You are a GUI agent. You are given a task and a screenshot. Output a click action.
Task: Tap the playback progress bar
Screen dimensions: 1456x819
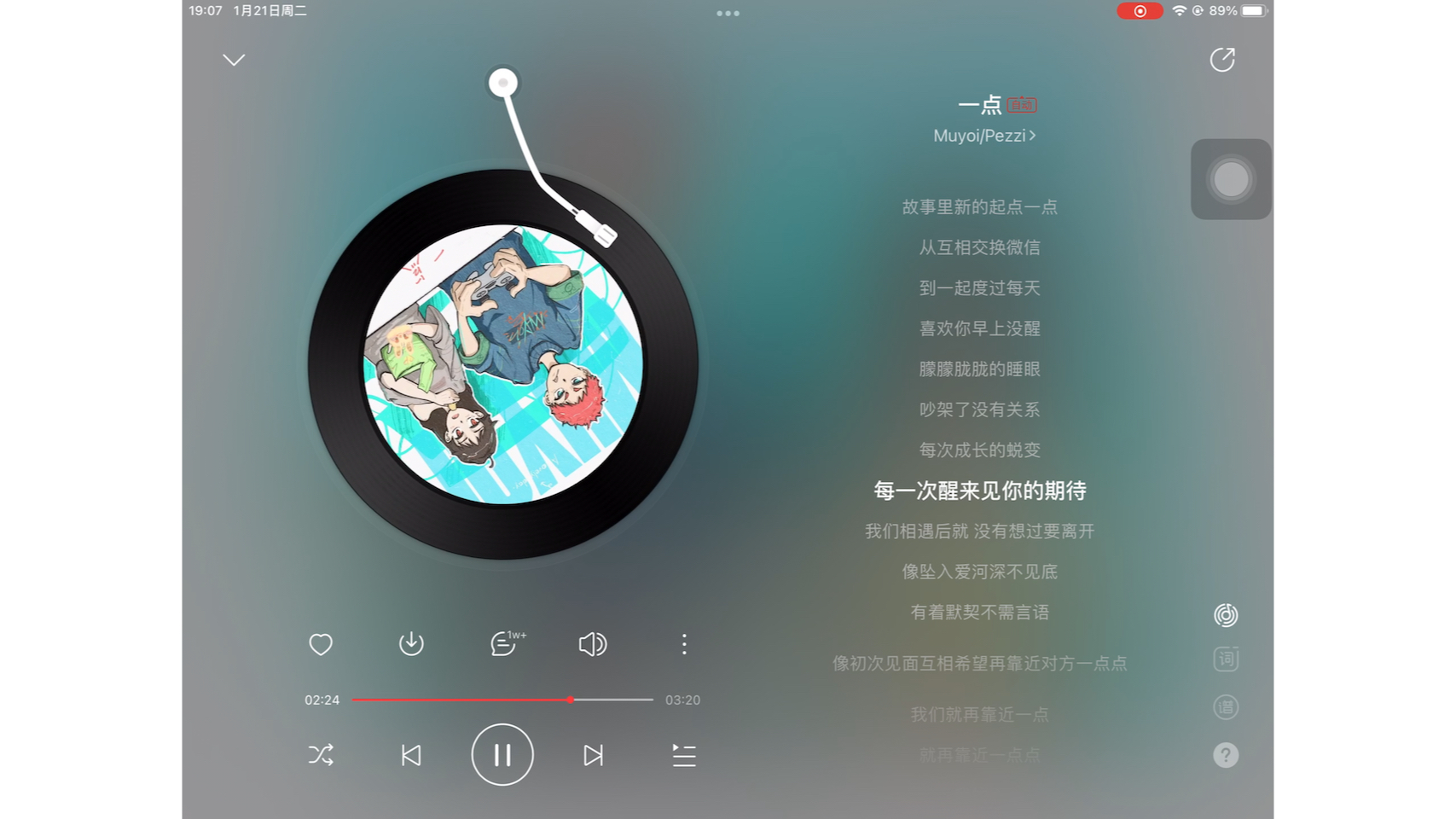pyautogui.click(x=502, y=700)
